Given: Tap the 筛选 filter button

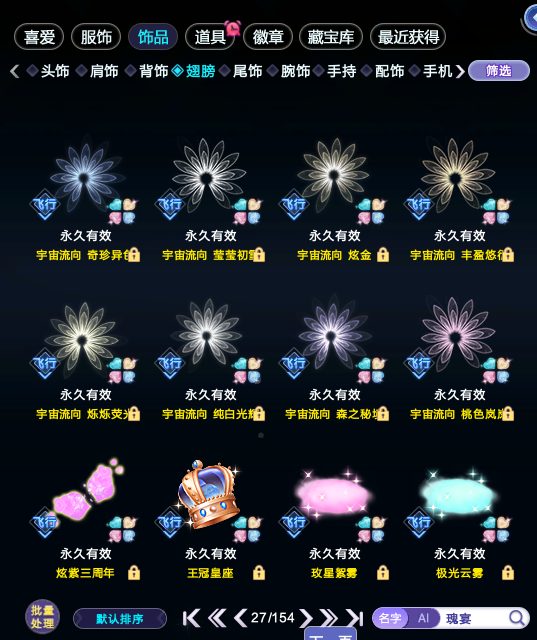Looking at the screenshot, I should (499, 71).
